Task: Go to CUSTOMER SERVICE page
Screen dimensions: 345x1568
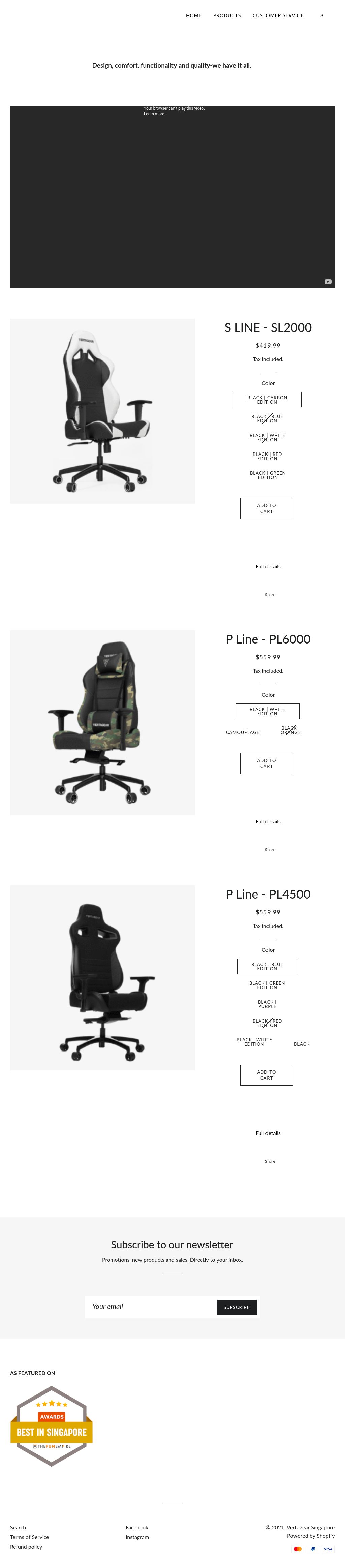Action: point(278,15)
